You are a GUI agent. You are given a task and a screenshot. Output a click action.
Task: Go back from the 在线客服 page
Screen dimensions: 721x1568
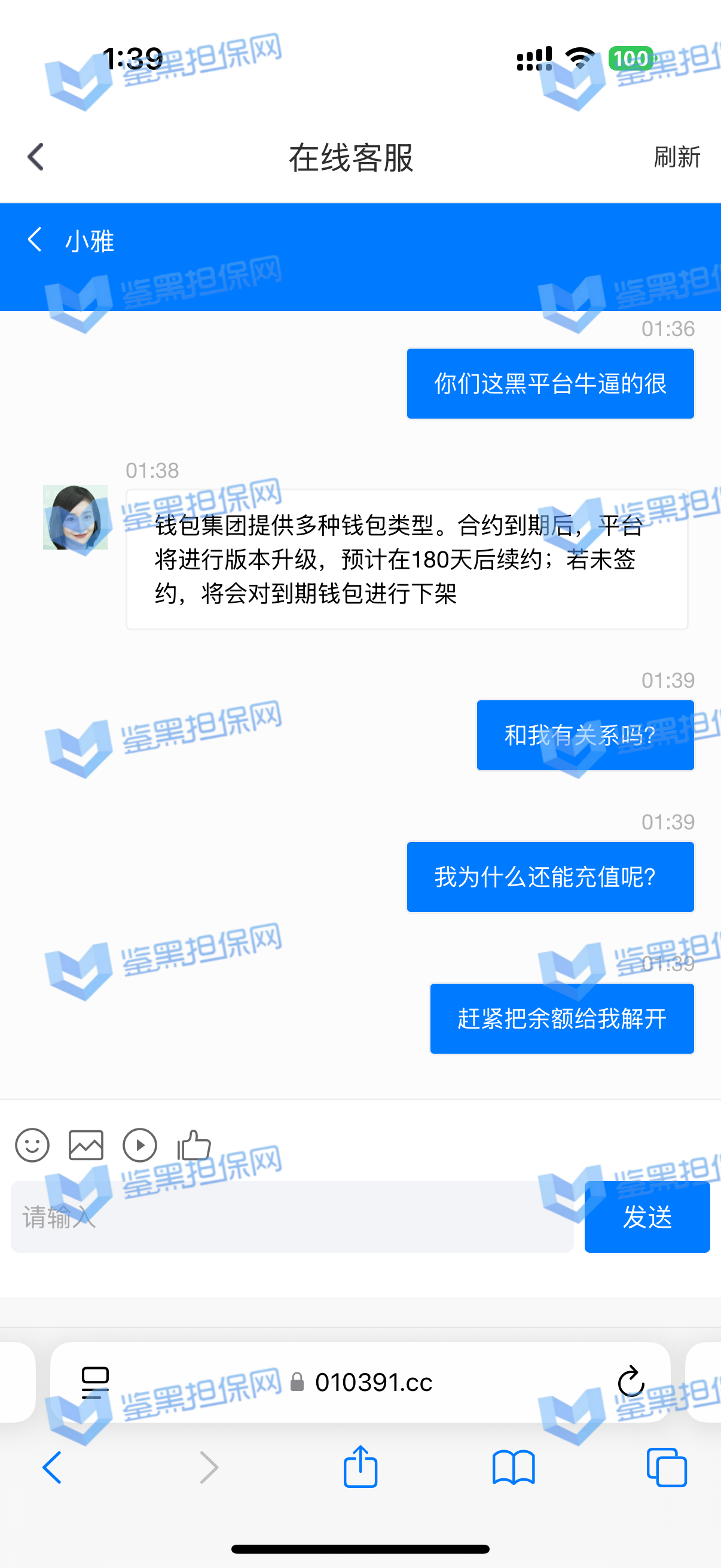[36, 157]
